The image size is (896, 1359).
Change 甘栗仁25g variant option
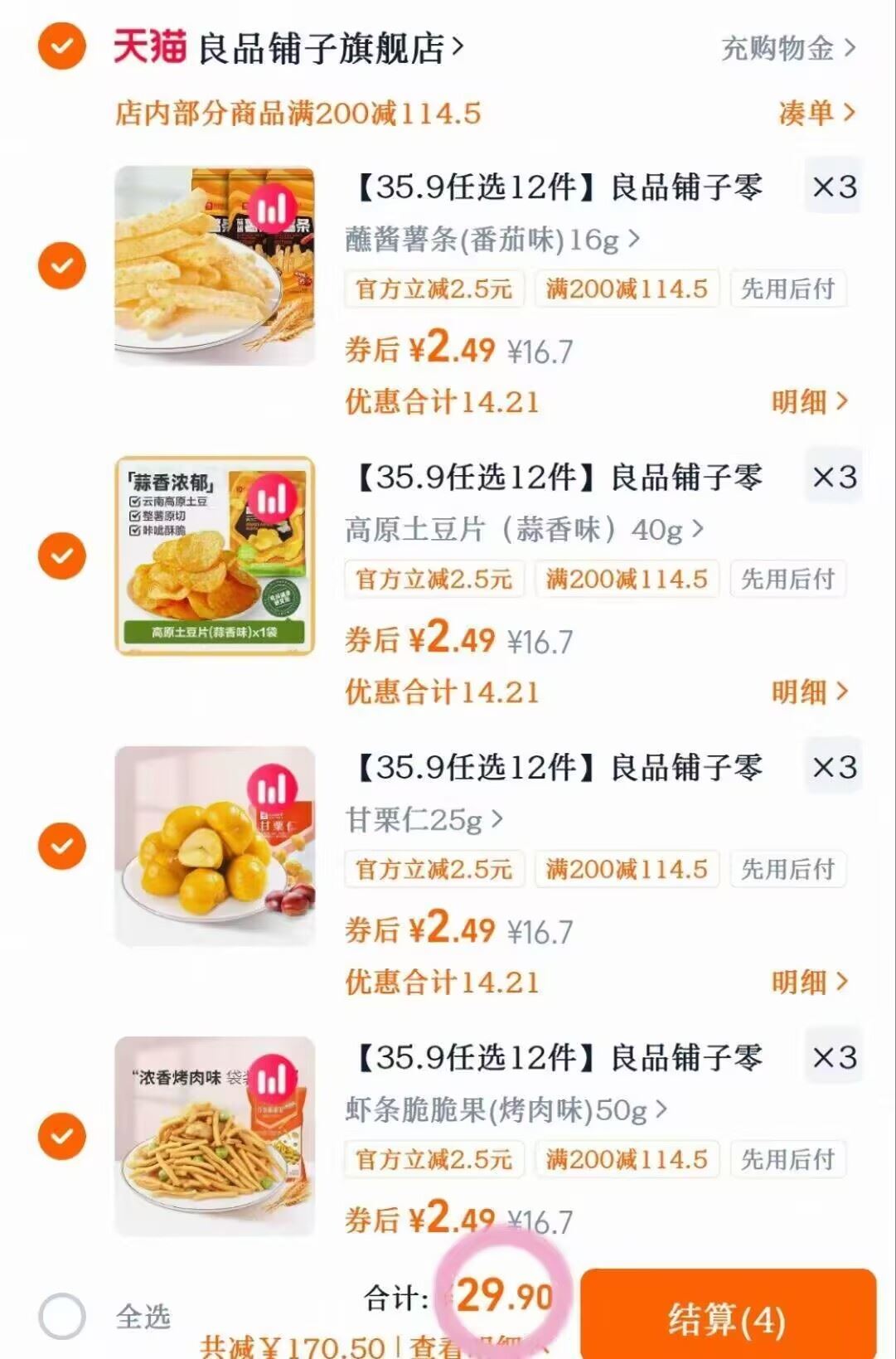[x=424, y=820]
